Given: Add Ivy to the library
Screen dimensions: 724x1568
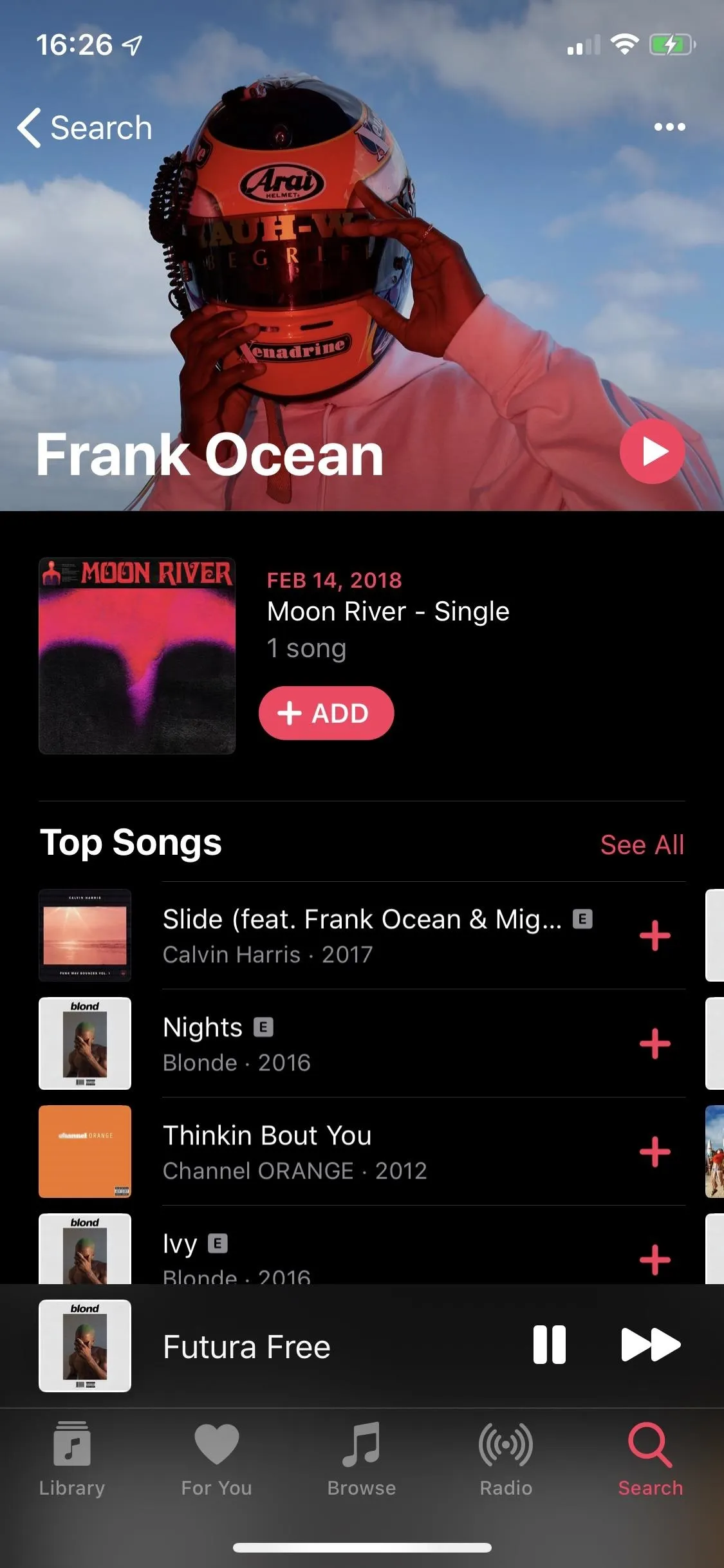Looking at the screenshot, I should [x=654, y=1260].
